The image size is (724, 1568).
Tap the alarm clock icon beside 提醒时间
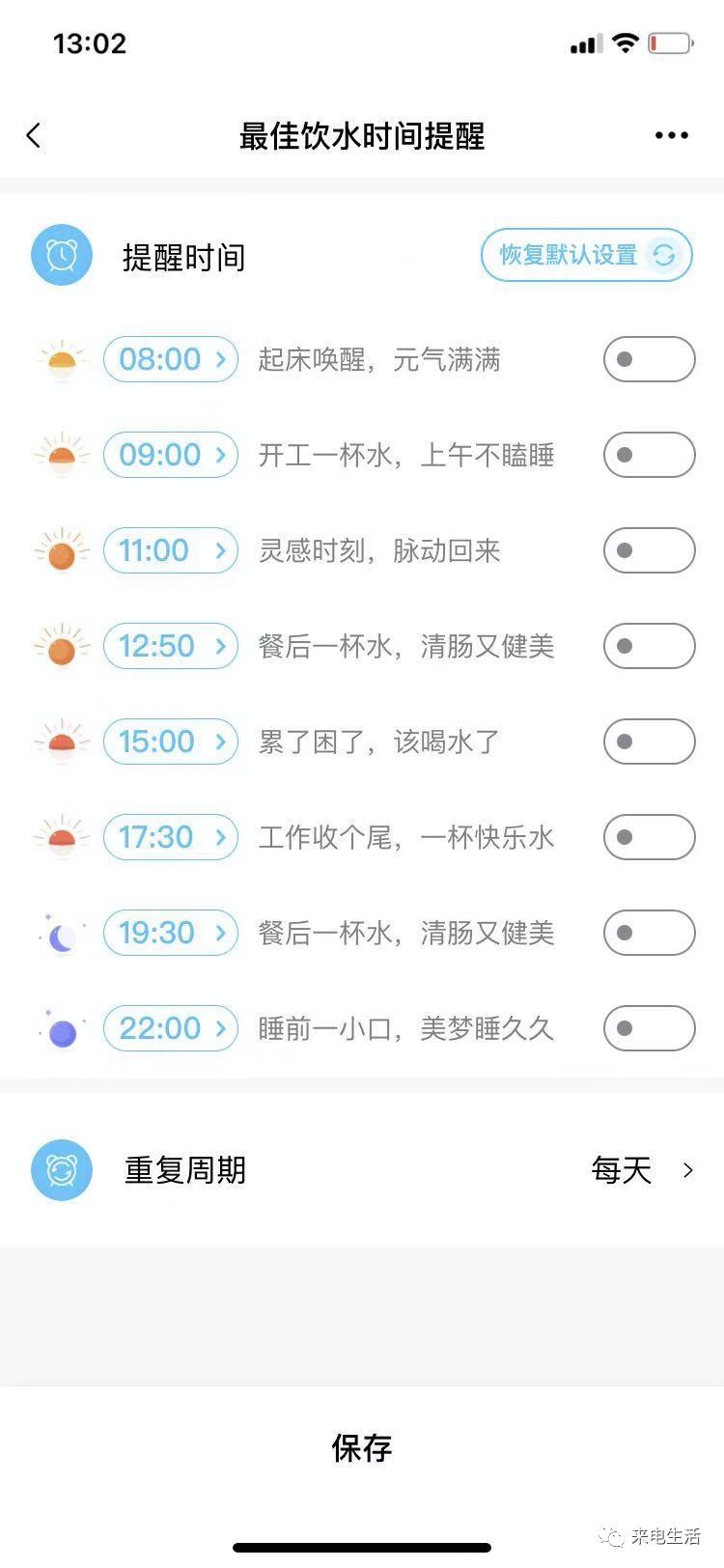pyautogui.click(x=61, y=257)
